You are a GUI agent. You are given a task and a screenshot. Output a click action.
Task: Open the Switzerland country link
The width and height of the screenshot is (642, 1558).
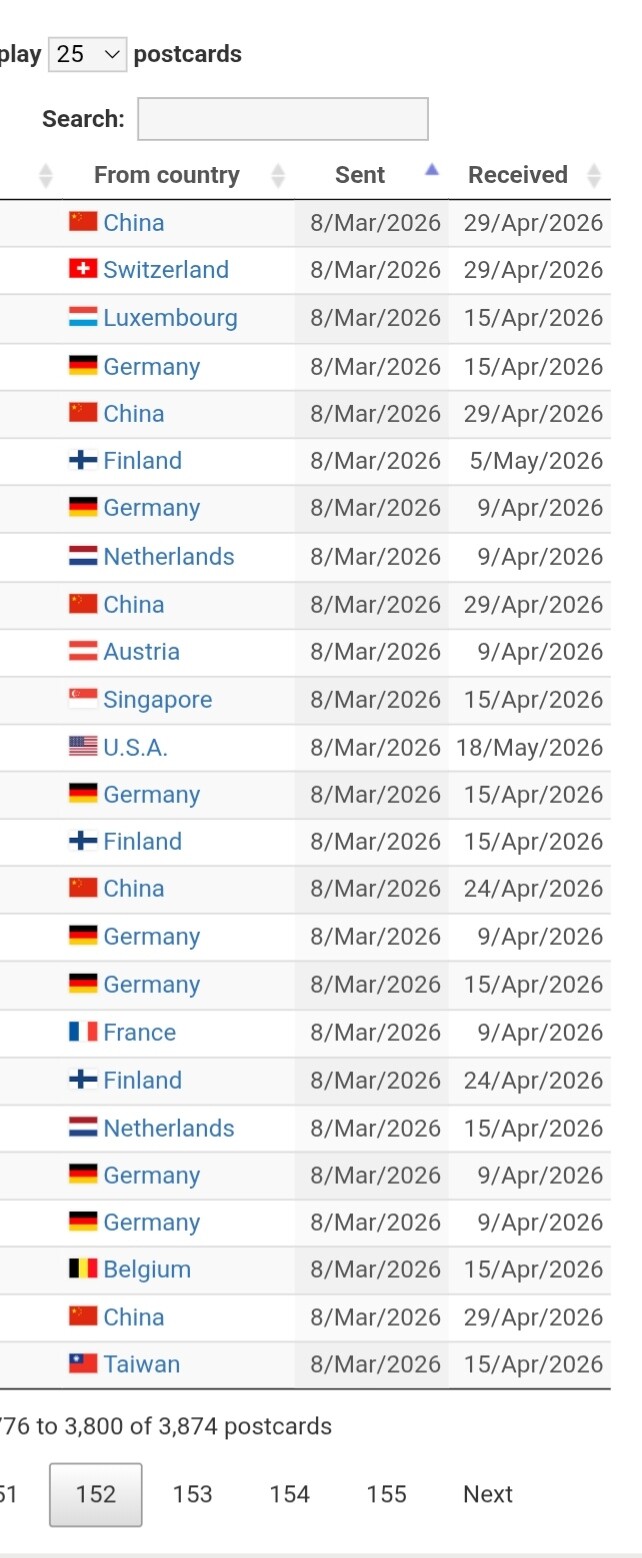pyautogui.click(x=166, y=270)
